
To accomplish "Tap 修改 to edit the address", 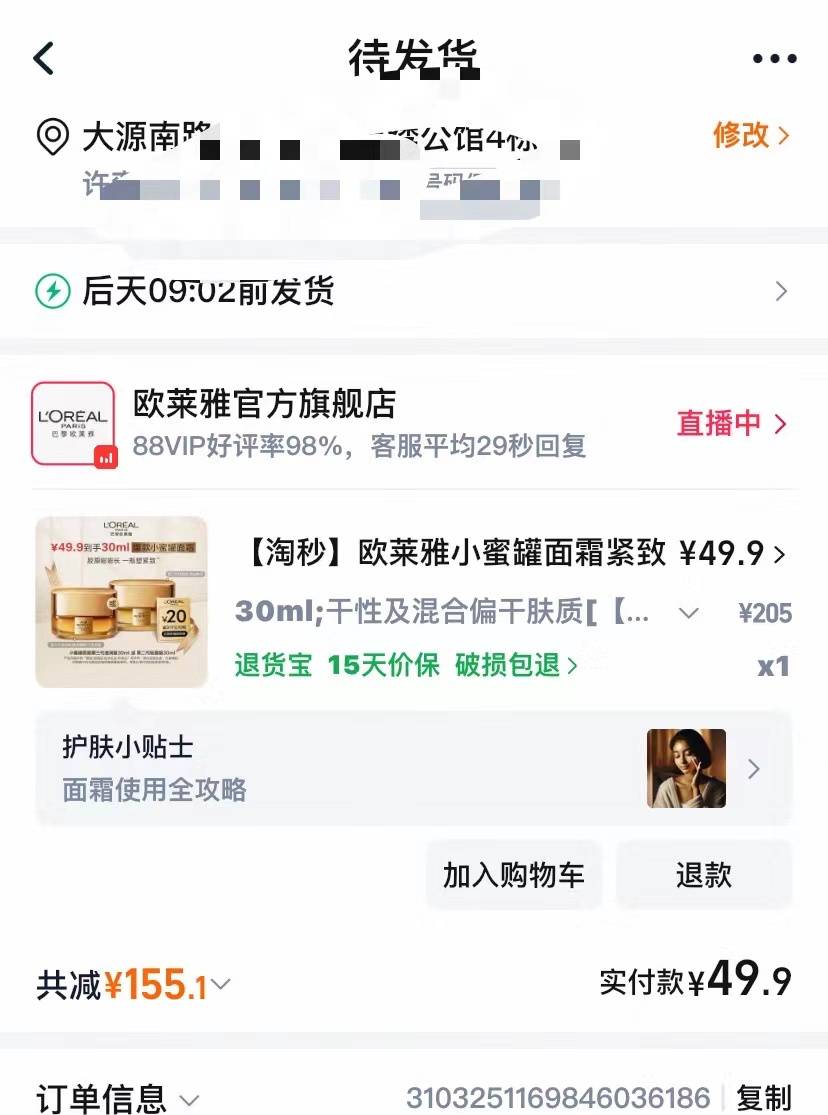I will tap(751, 135).
